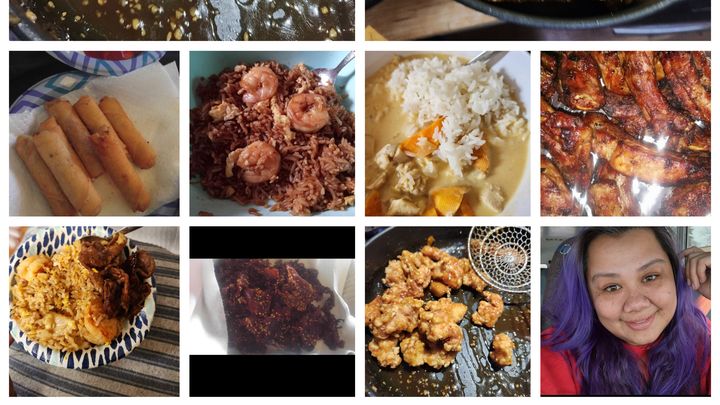Open the photo with black bars
The image size is (720, 405).
[x=272, y=311]
